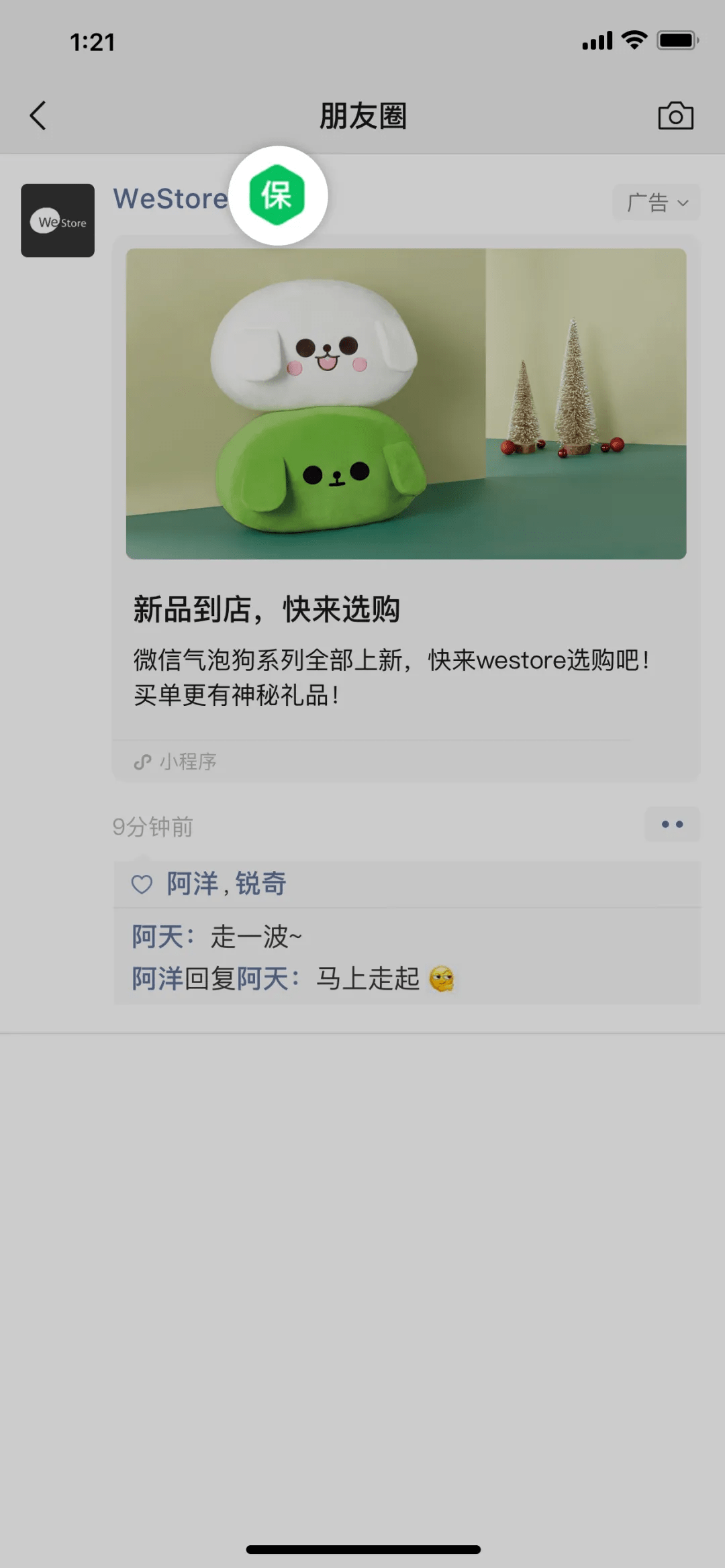Go back from 朋友圈
725x1568 pixels.
click(38, 116)
